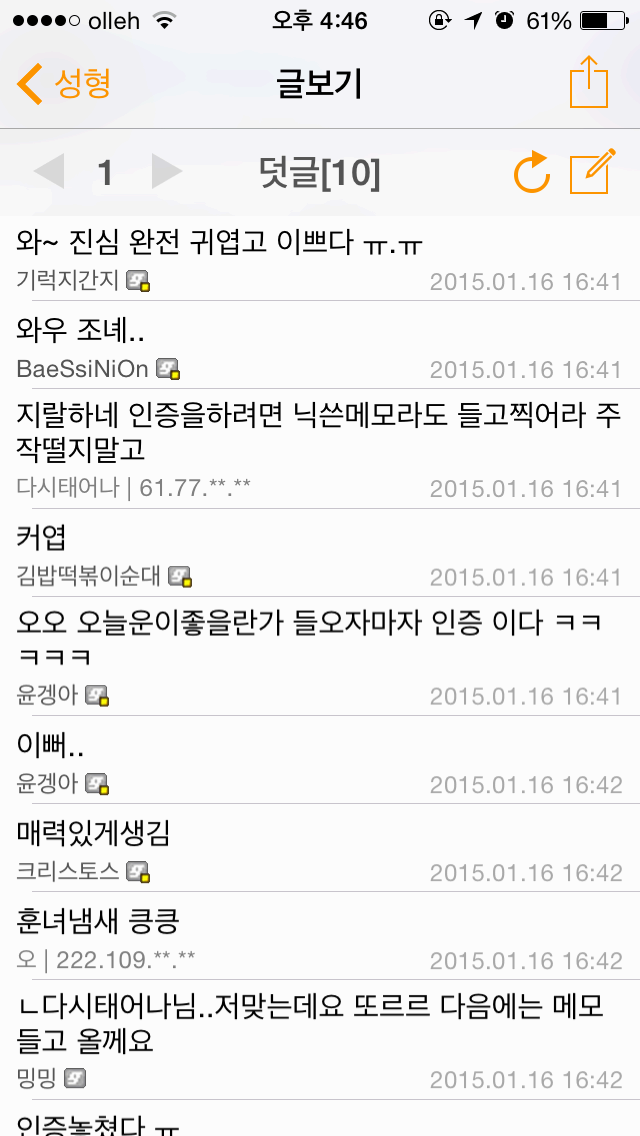
Task: Select 크리스토스's comment 매력있게생김
Action: pyautogui.click(x=320, y=848)
